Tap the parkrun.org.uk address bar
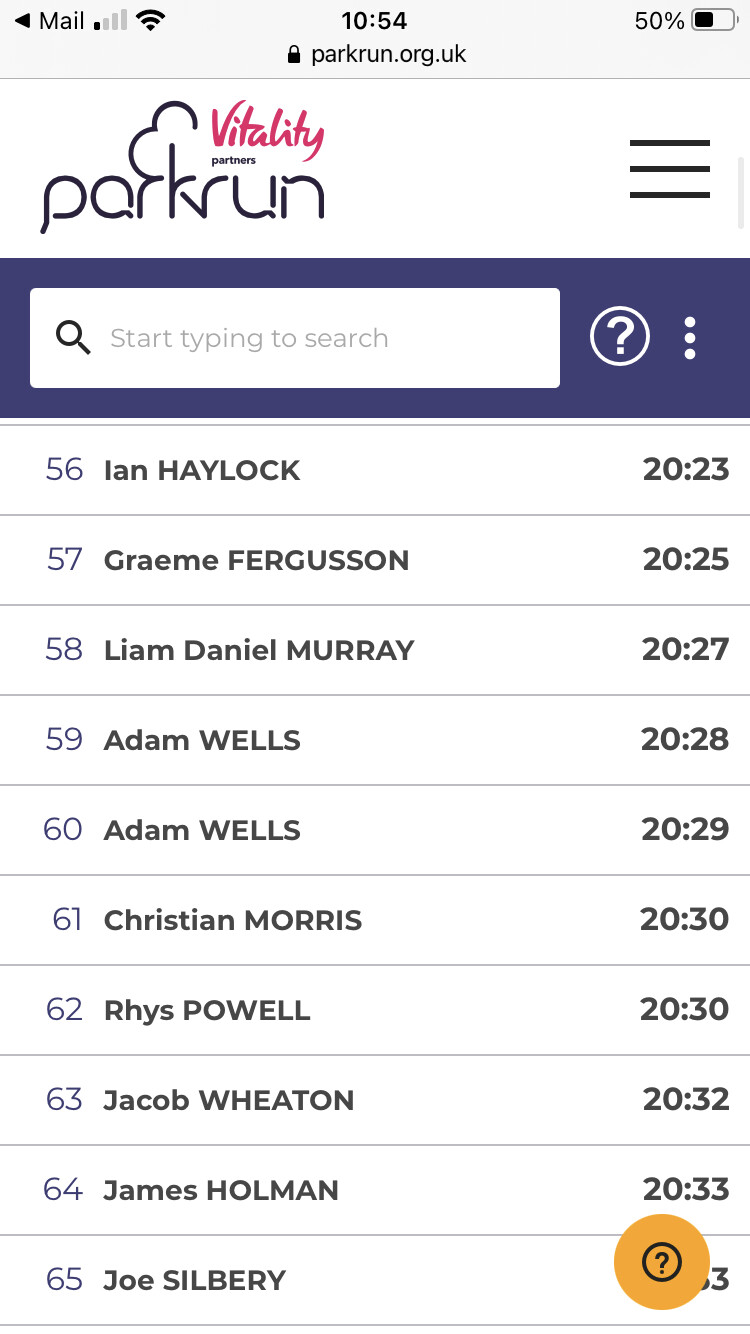Viewport: 750px width, 1334px height. 376,54
